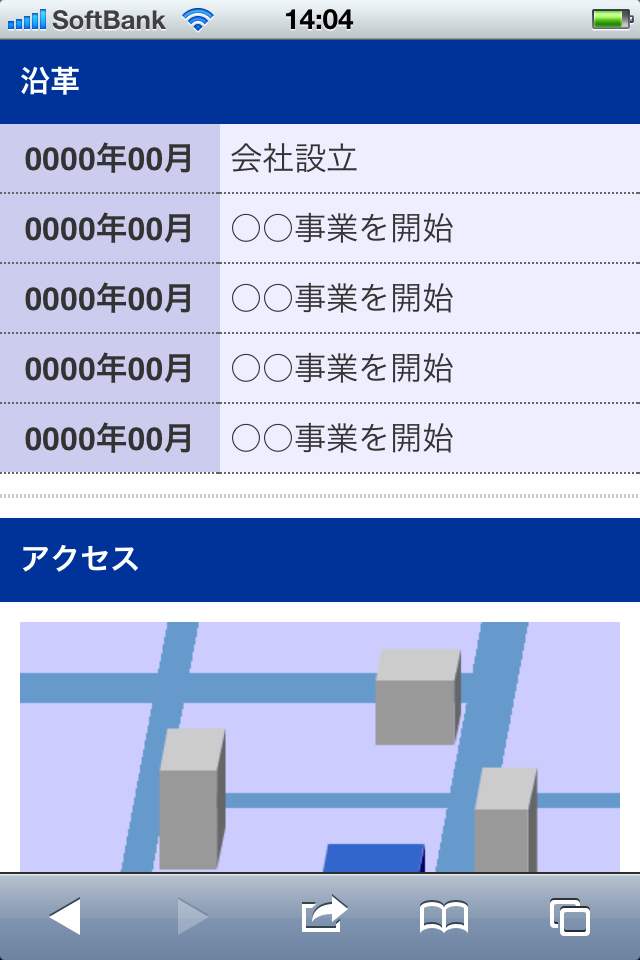
Task: Show open browser pages
Action: [x=569, y=916]
